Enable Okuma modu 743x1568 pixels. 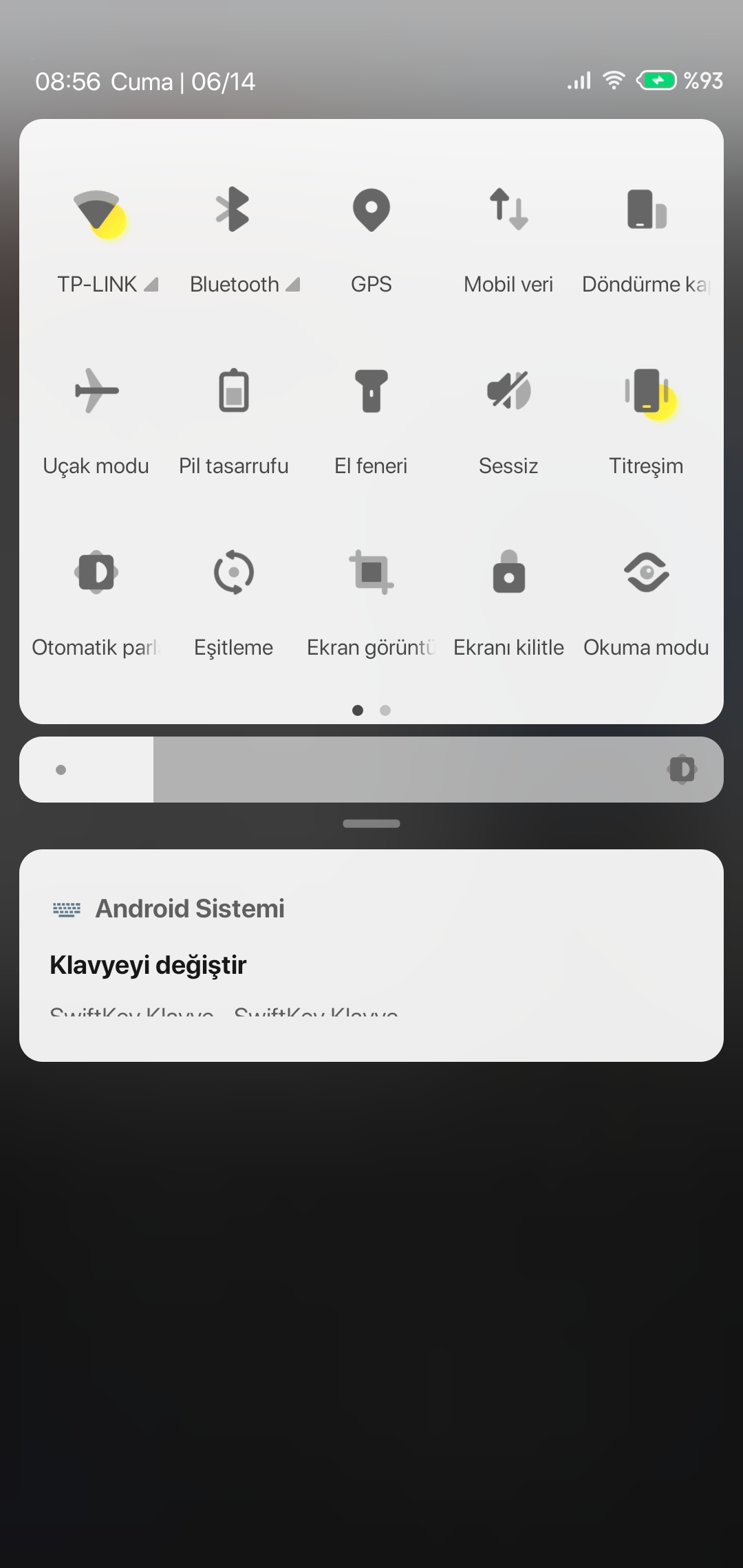pos(646,572)
